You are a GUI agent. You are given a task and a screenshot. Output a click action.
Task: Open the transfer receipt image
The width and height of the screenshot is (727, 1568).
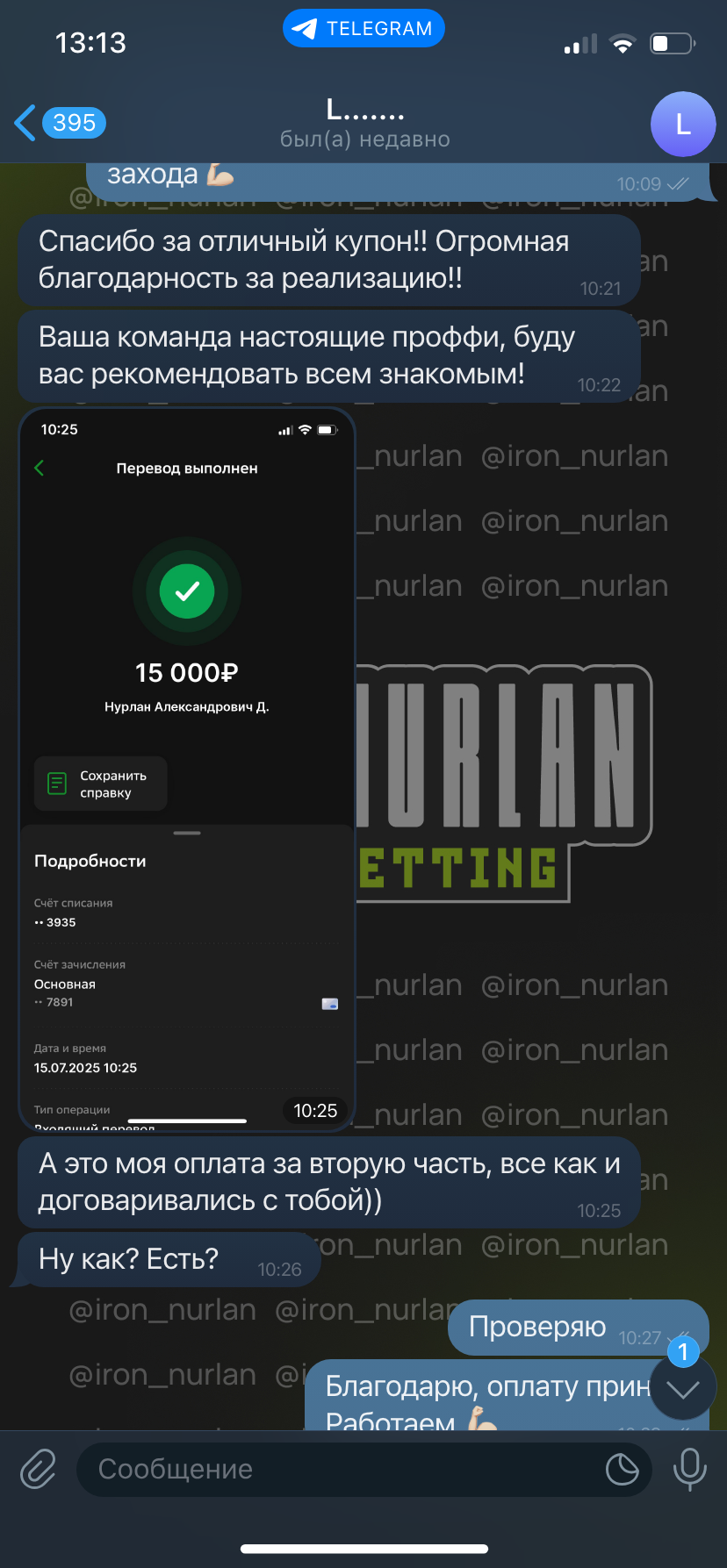pos(186,770)
